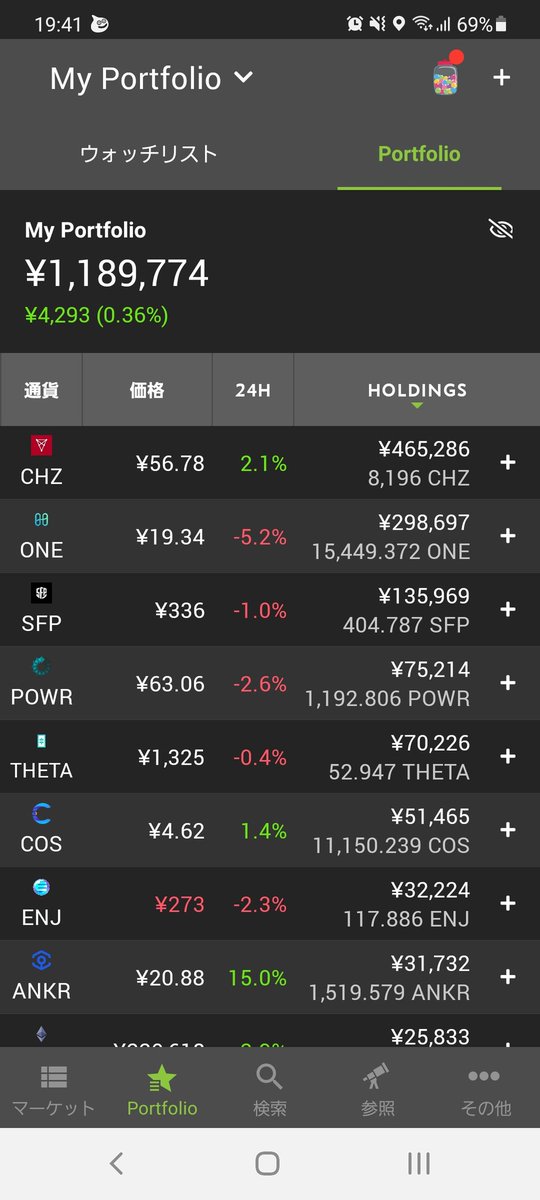This screenshot has height=1200, width=540.
Task: Switch to the ウォッチリスト tab
Action: (x=148, y=154)
